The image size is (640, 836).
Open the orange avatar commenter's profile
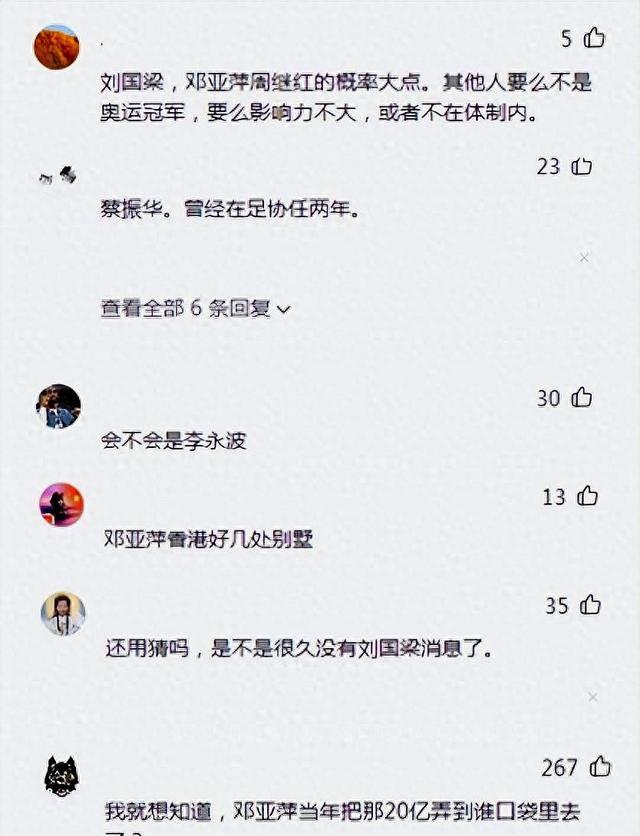(56, 47)
